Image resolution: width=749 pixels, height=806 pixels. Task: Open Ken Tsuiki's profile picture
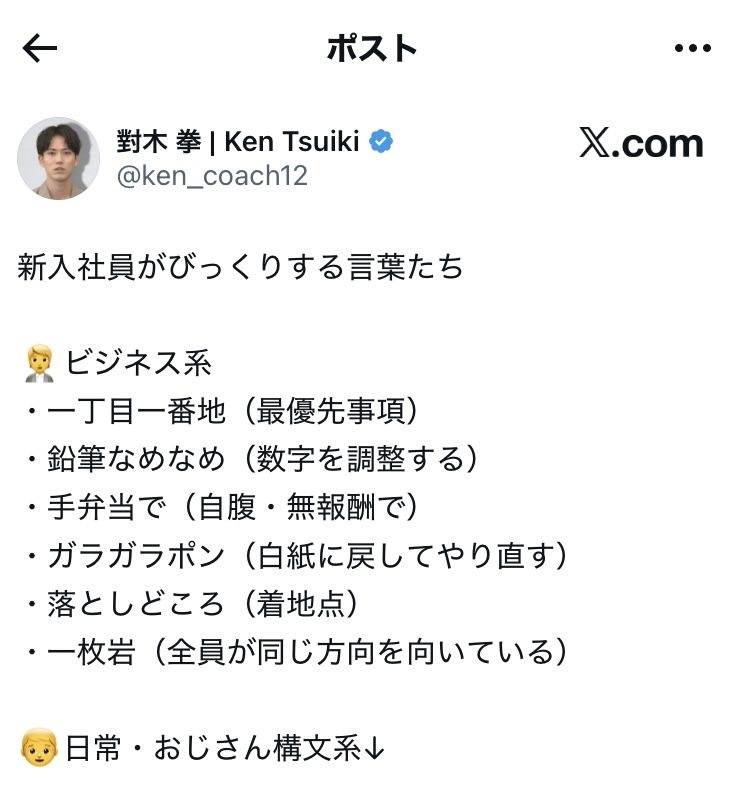point(58,158)
